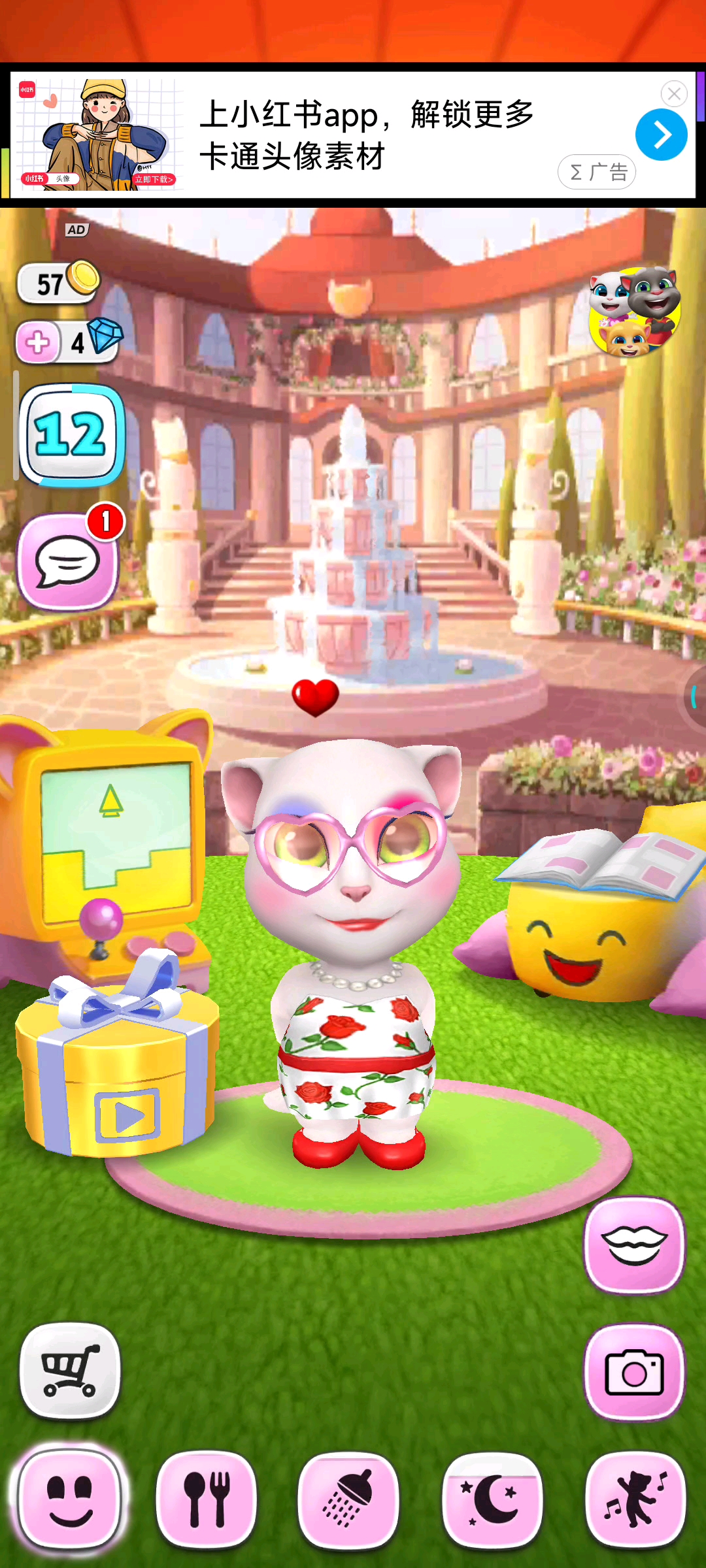
Task: Close the Xiaohongshu ad banner
Action: tap(674, 94)
